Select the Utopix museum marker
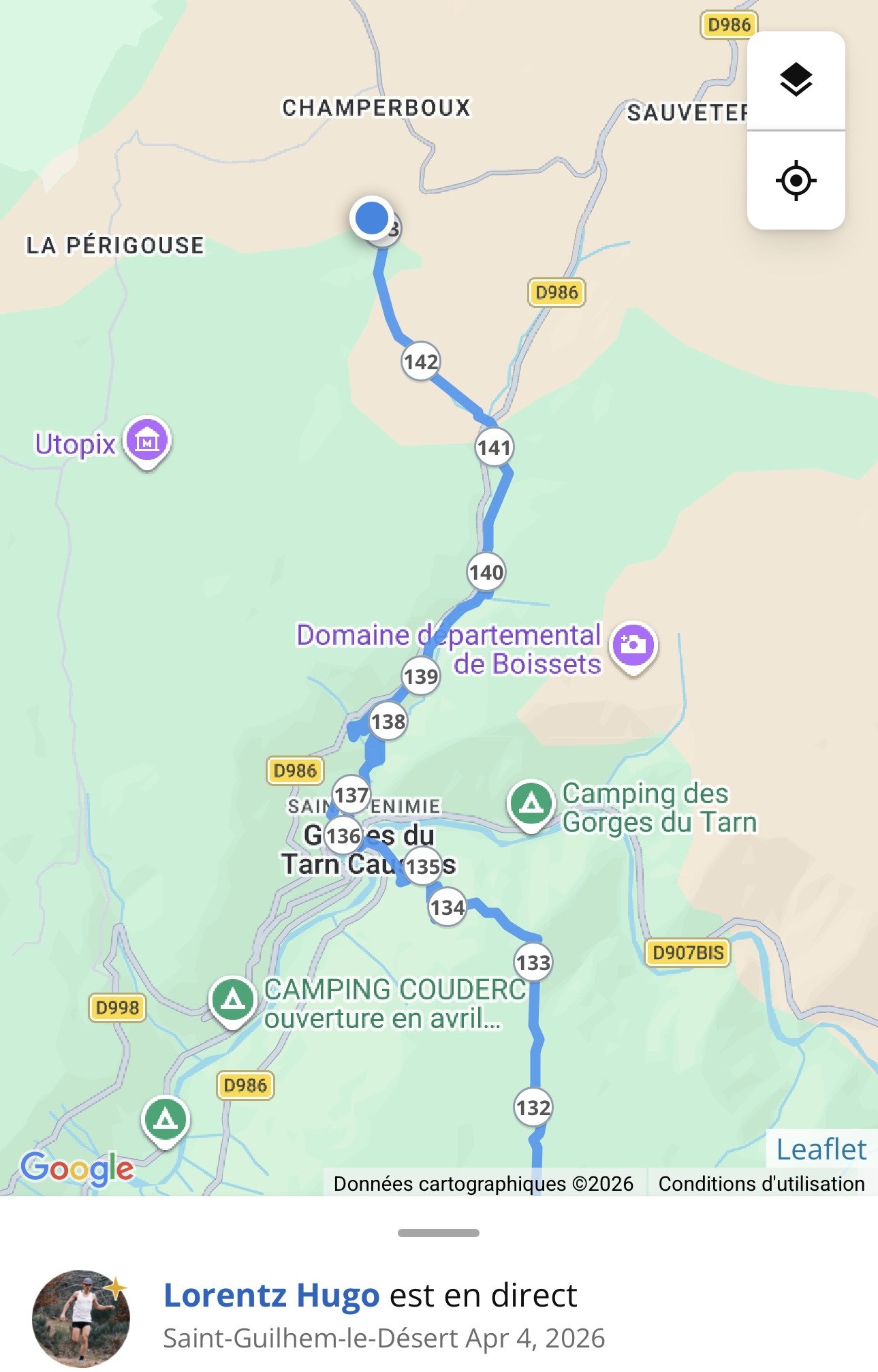878x1372 pixels. pos(147,441)
